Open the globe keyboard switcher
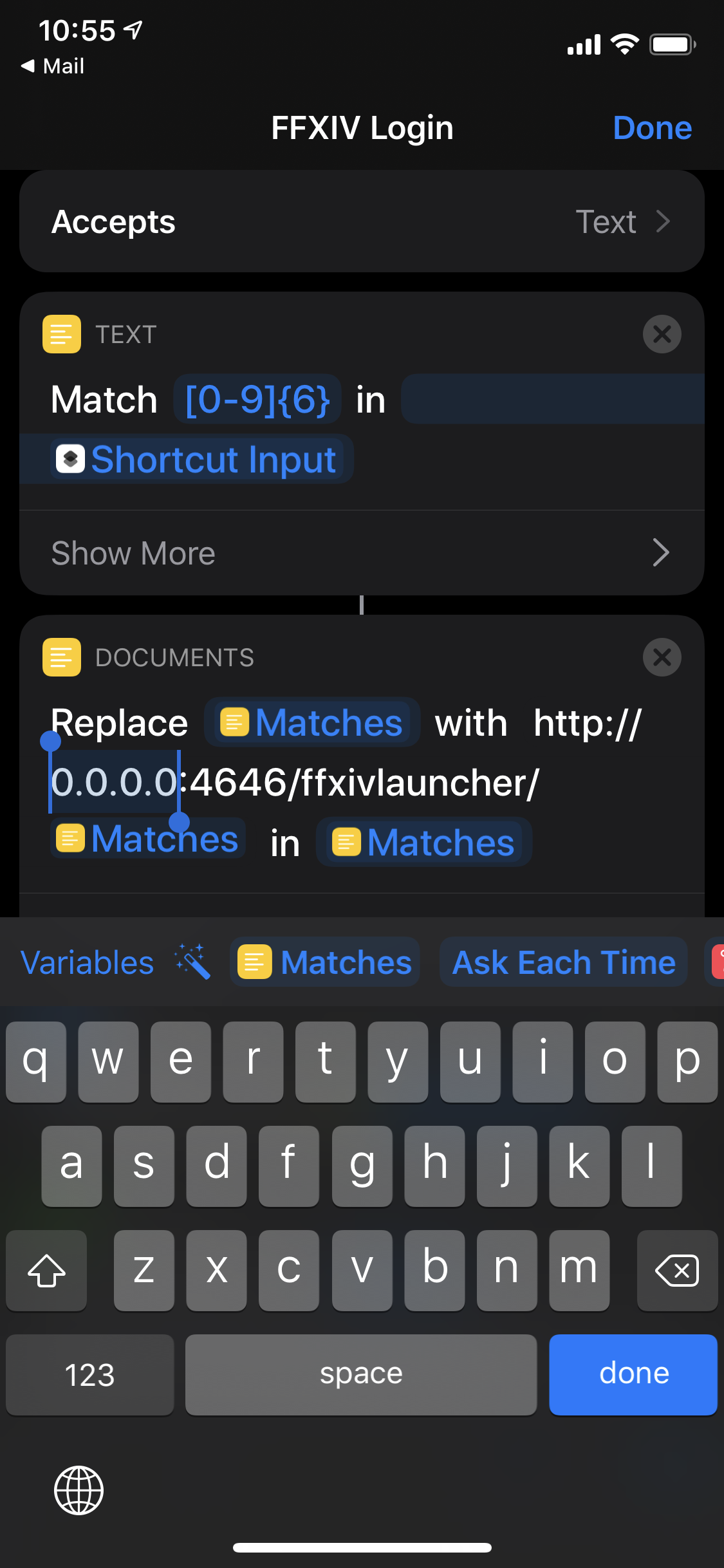The image size is (724, 1568). [79, 1490]
